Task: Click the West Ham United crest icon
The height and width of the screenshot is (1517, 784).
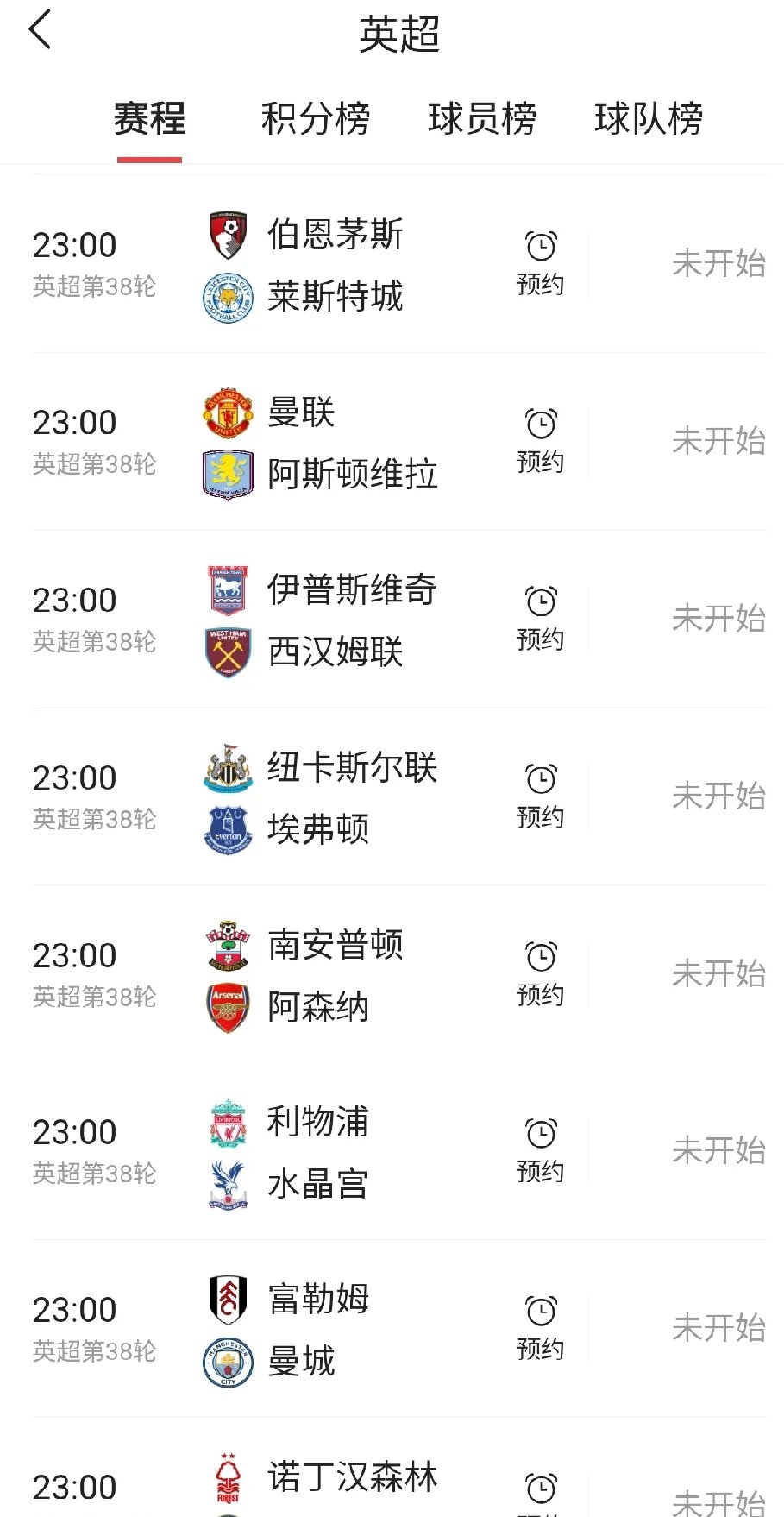Action: [227, 651]
